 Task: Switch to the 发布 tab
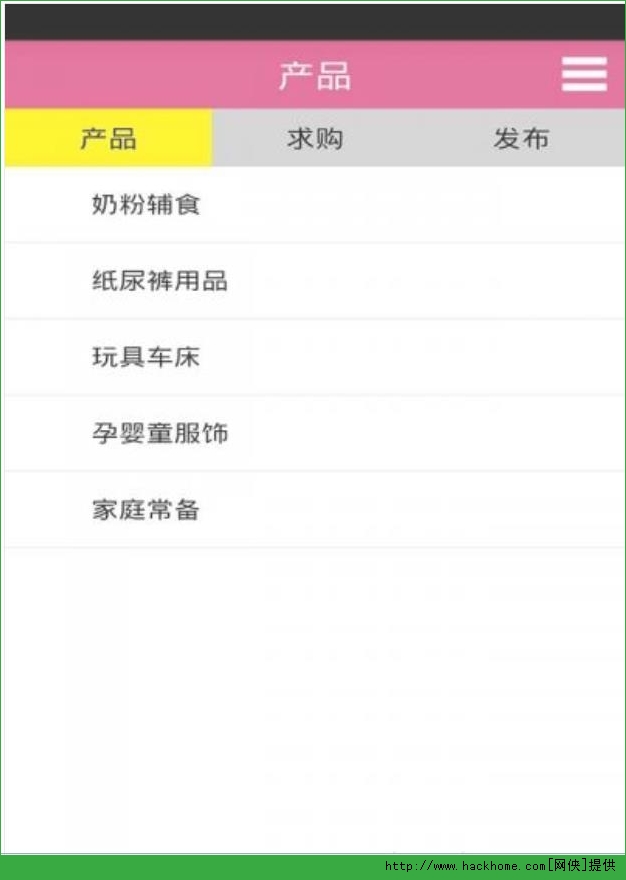point(522,138)
